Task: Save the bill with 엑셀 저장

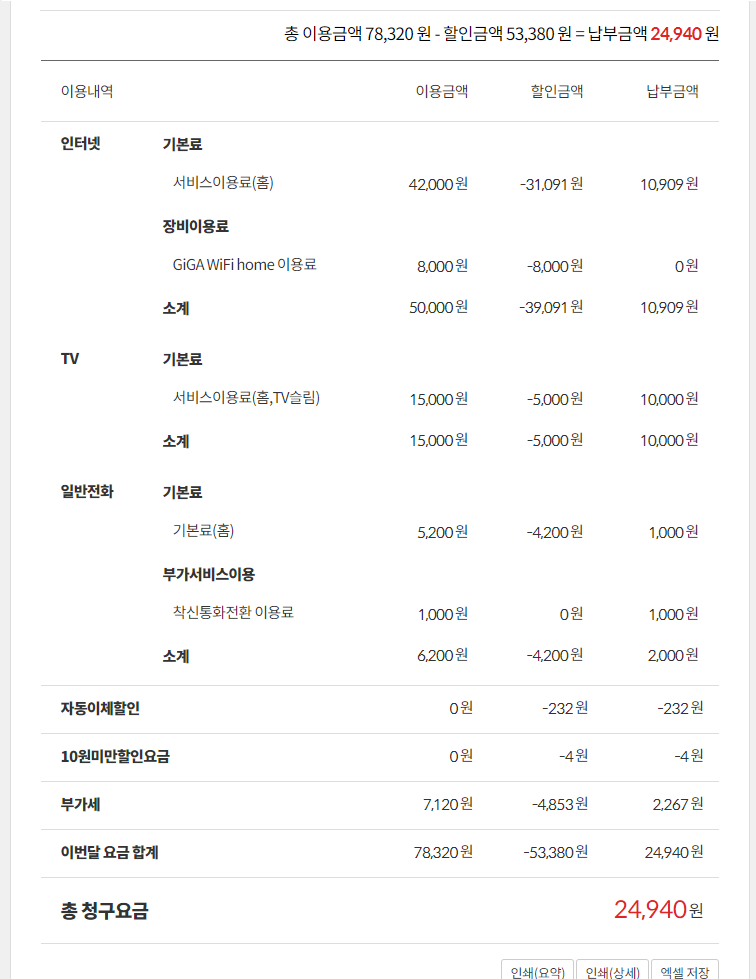Action: pyautogui.click(x=685, y=970)
